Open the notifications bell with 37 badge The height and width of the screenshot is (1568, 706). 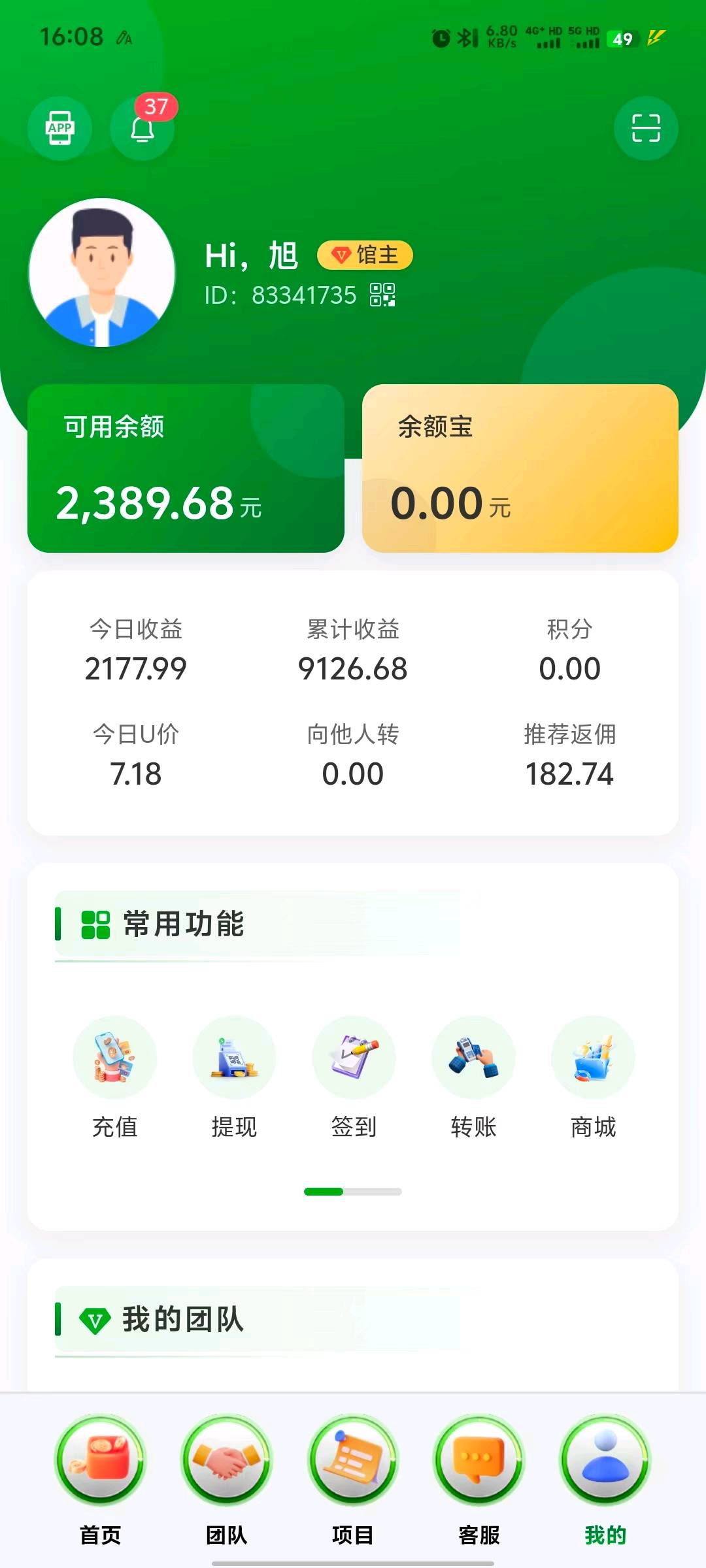coord(143,128)
